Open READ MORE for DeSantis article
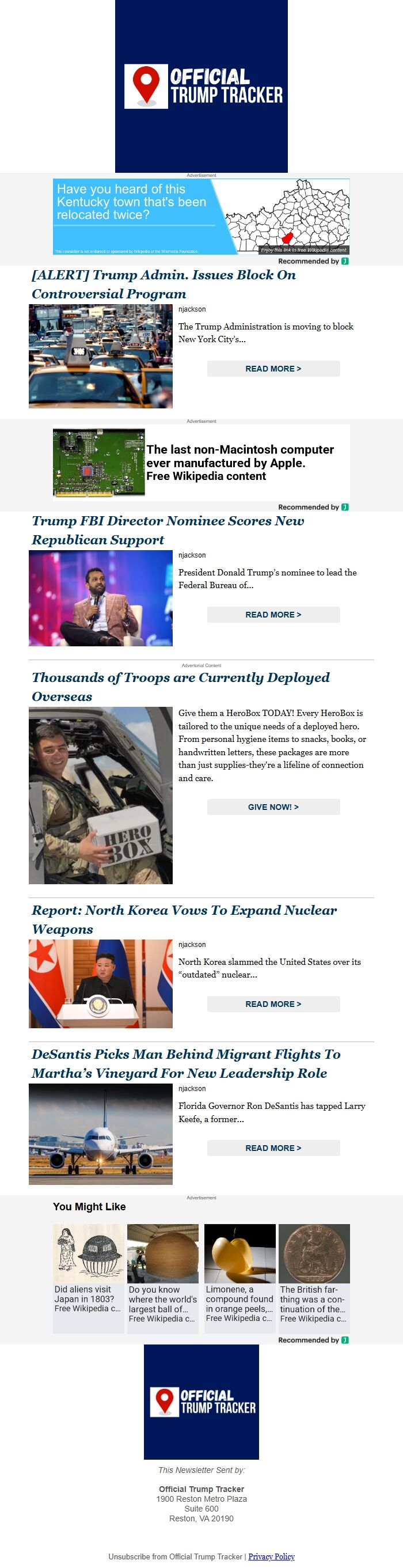Screen dimensions: 403x1568 pos(273,1147)
